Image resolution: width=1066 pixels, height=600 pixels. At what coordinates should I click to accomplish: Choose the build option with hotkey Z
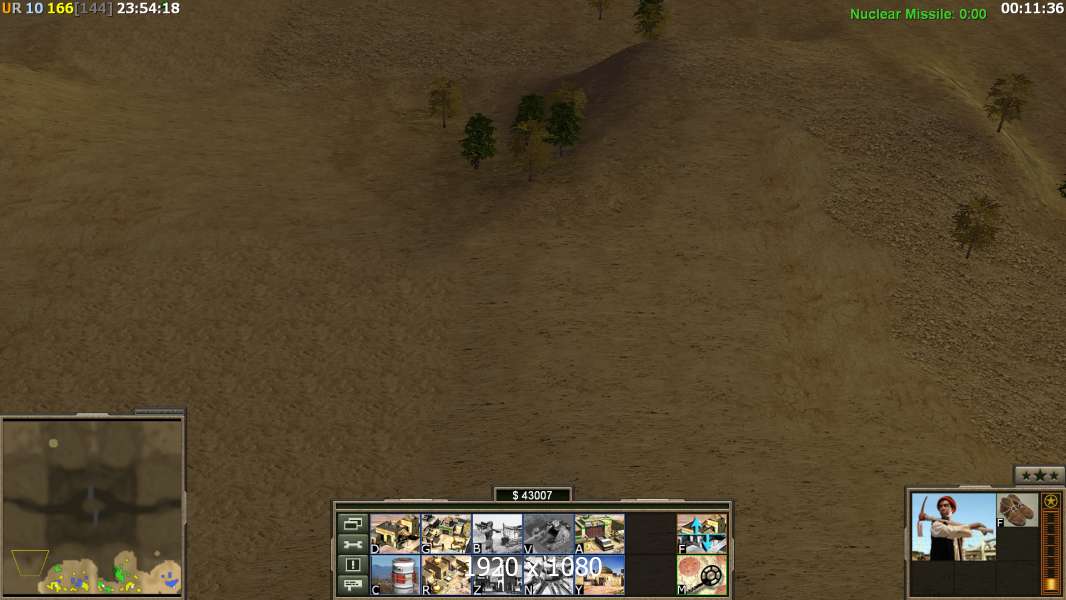coord(497,575)
